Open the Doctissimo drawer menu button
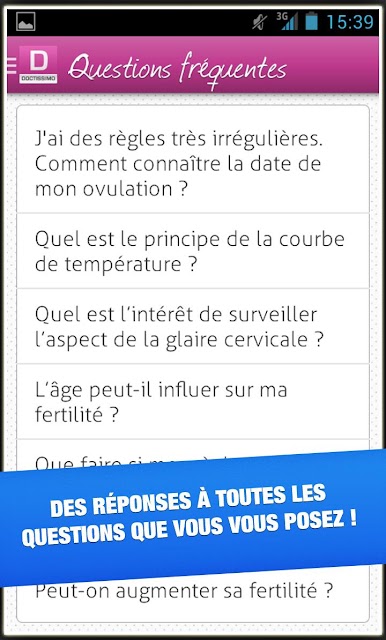This screenshot has height=640, width=386. (33, 65)
